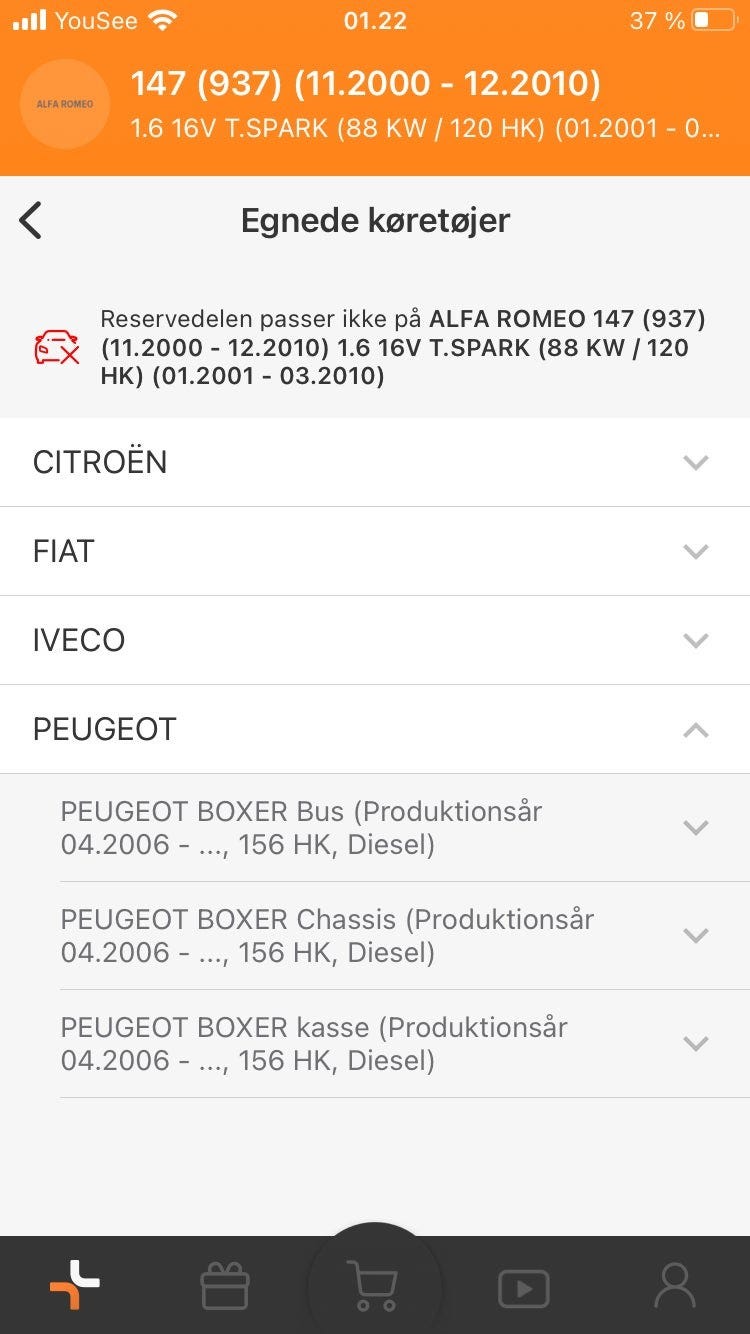Open the video tab

(x=524, y=1288)
